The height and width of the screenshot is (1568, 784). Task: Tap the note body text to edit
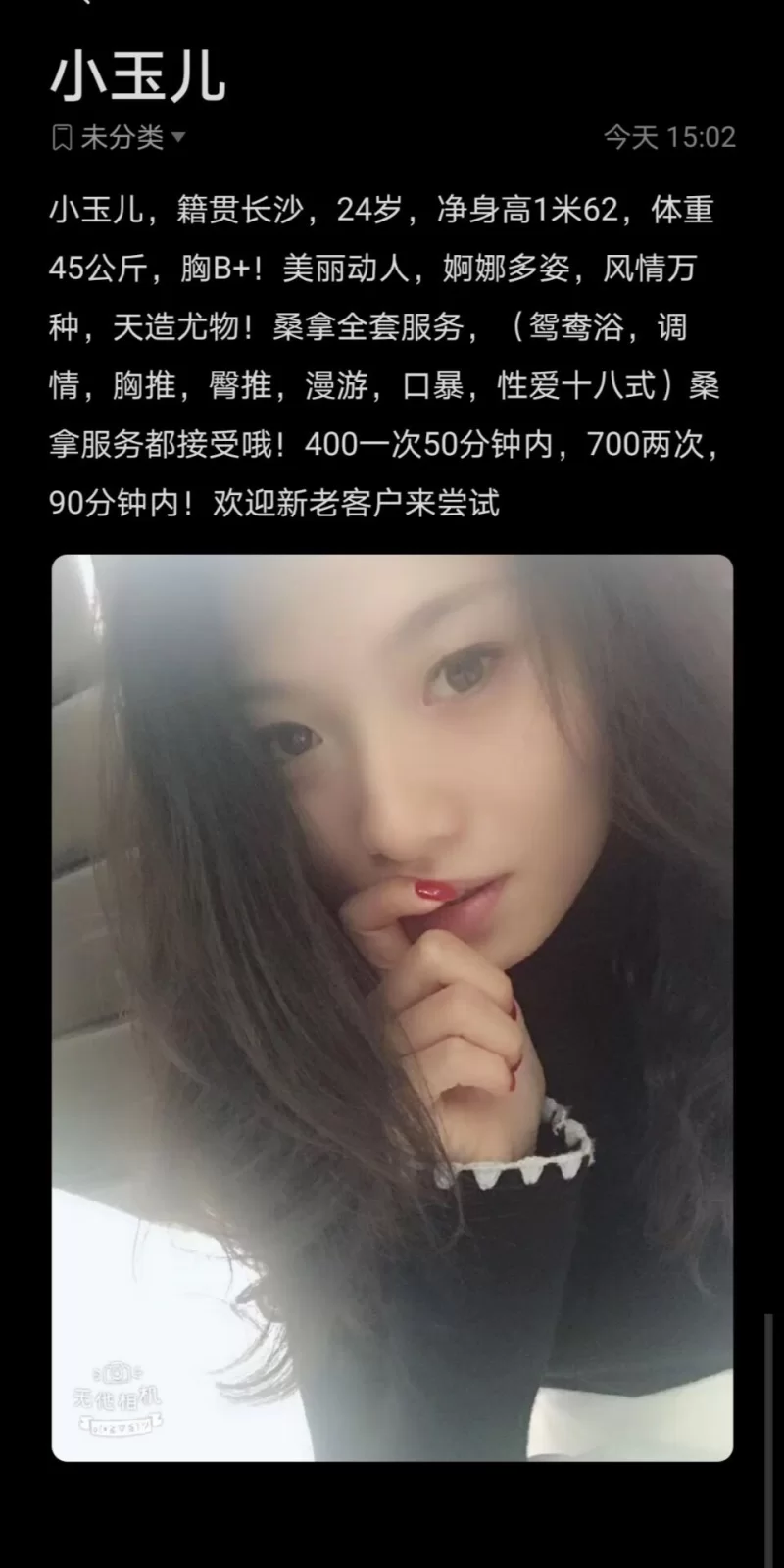point(382,356)
